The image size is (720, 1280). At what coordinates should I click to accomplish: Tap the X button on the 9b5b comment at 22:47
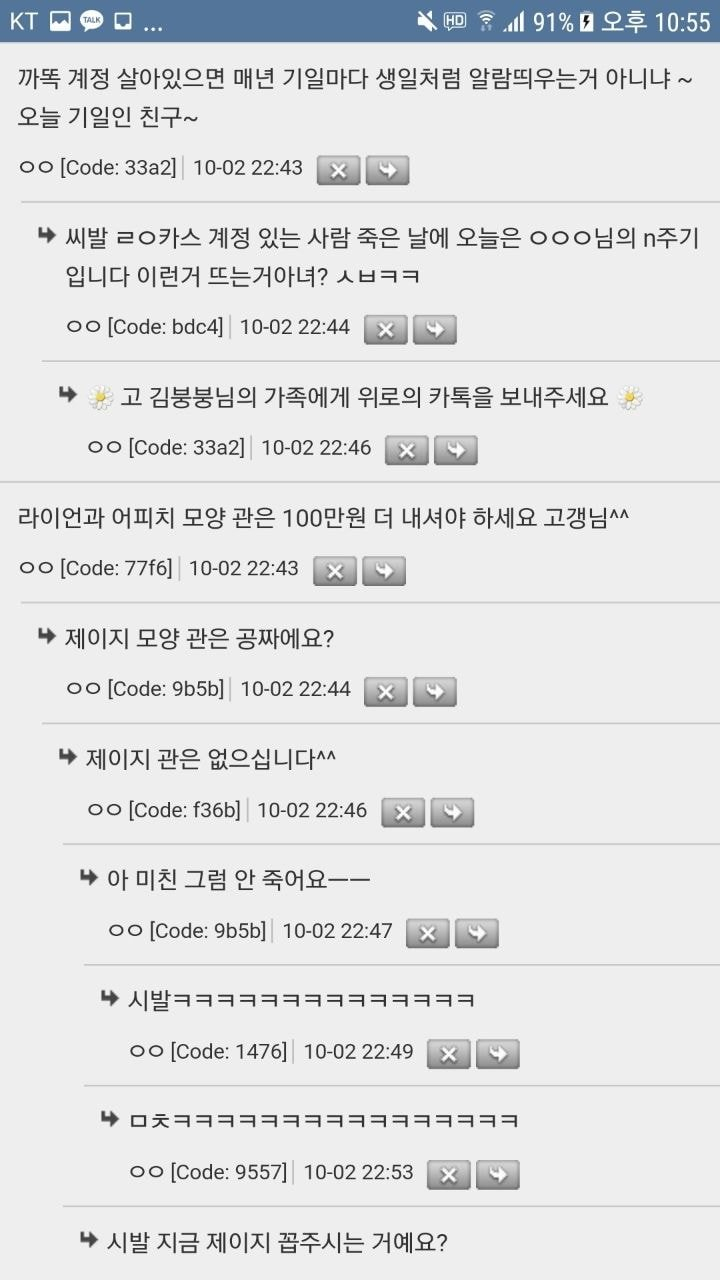coord(427,933)
